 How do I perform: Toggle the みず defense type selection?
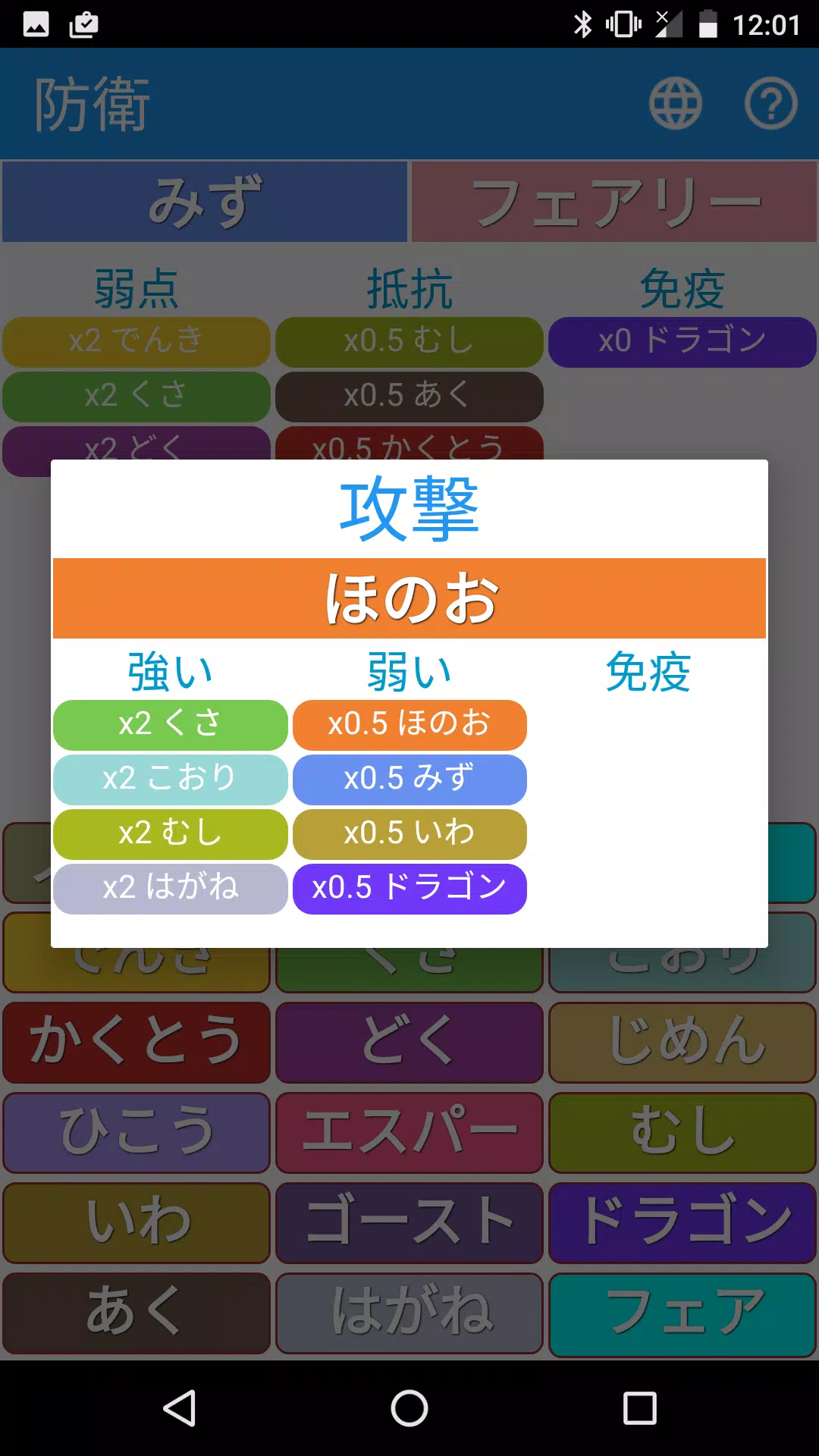(203, 201)
